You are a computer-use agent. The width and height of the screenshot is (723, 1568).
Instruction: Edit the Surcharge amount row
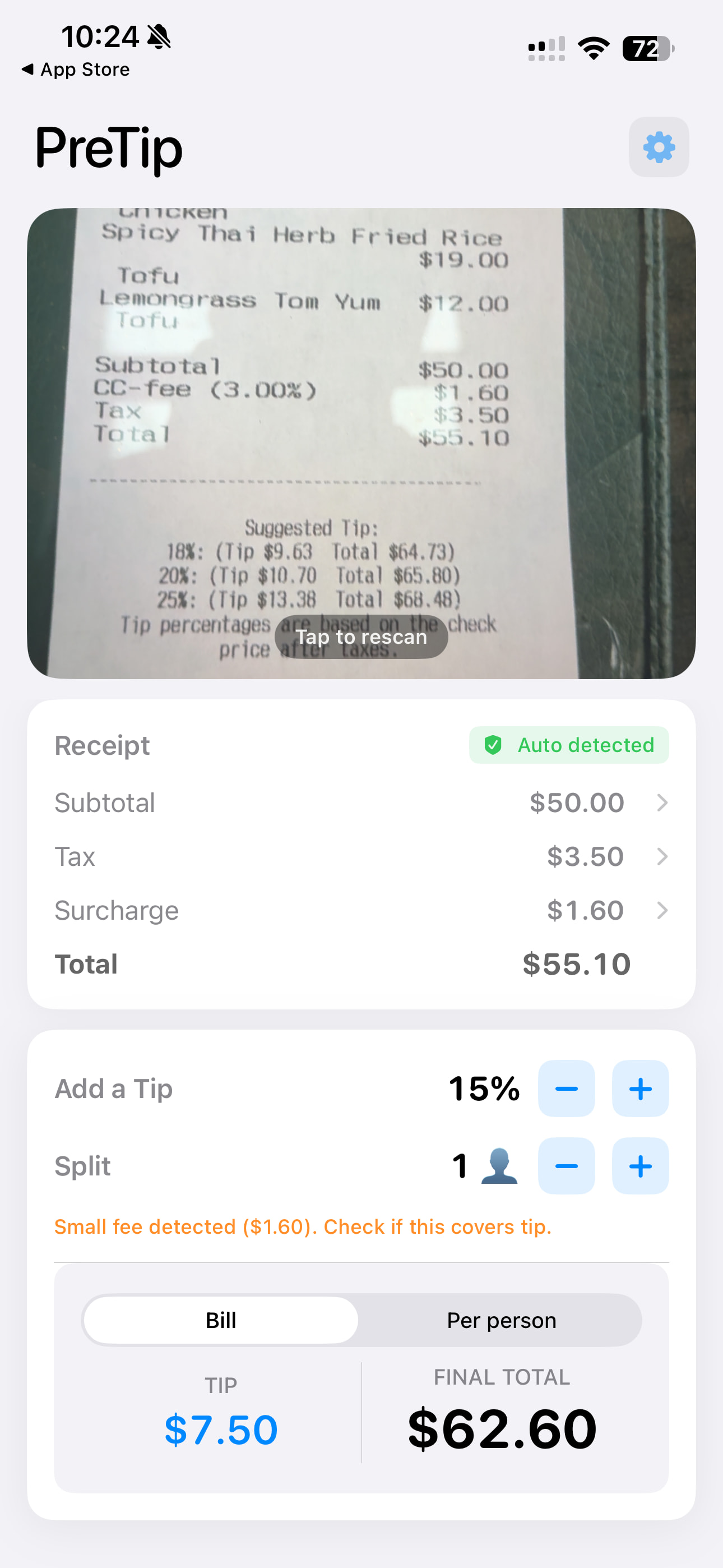click(361, 911)
